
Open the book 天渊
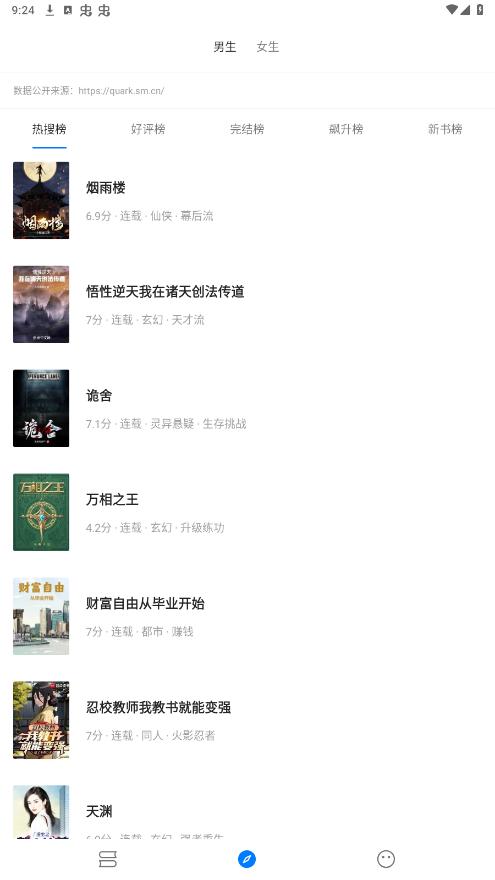pos(248,812)
